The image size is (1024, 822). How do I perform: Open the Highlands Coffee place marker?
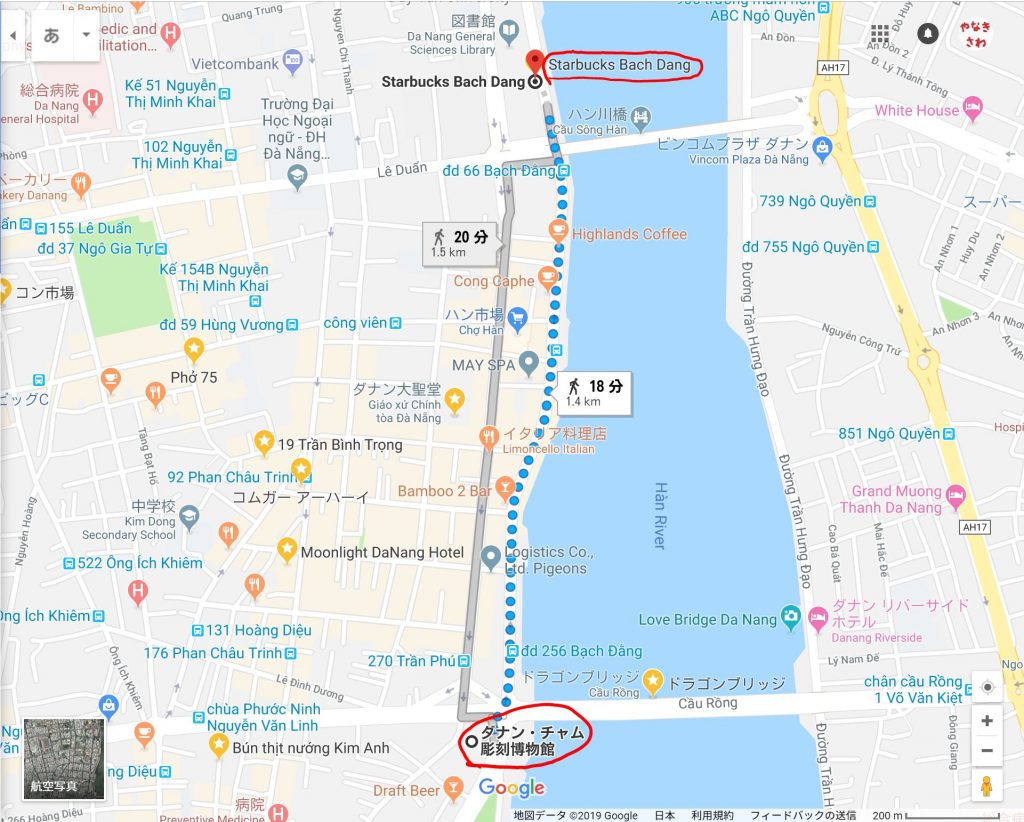click(557, 232)
